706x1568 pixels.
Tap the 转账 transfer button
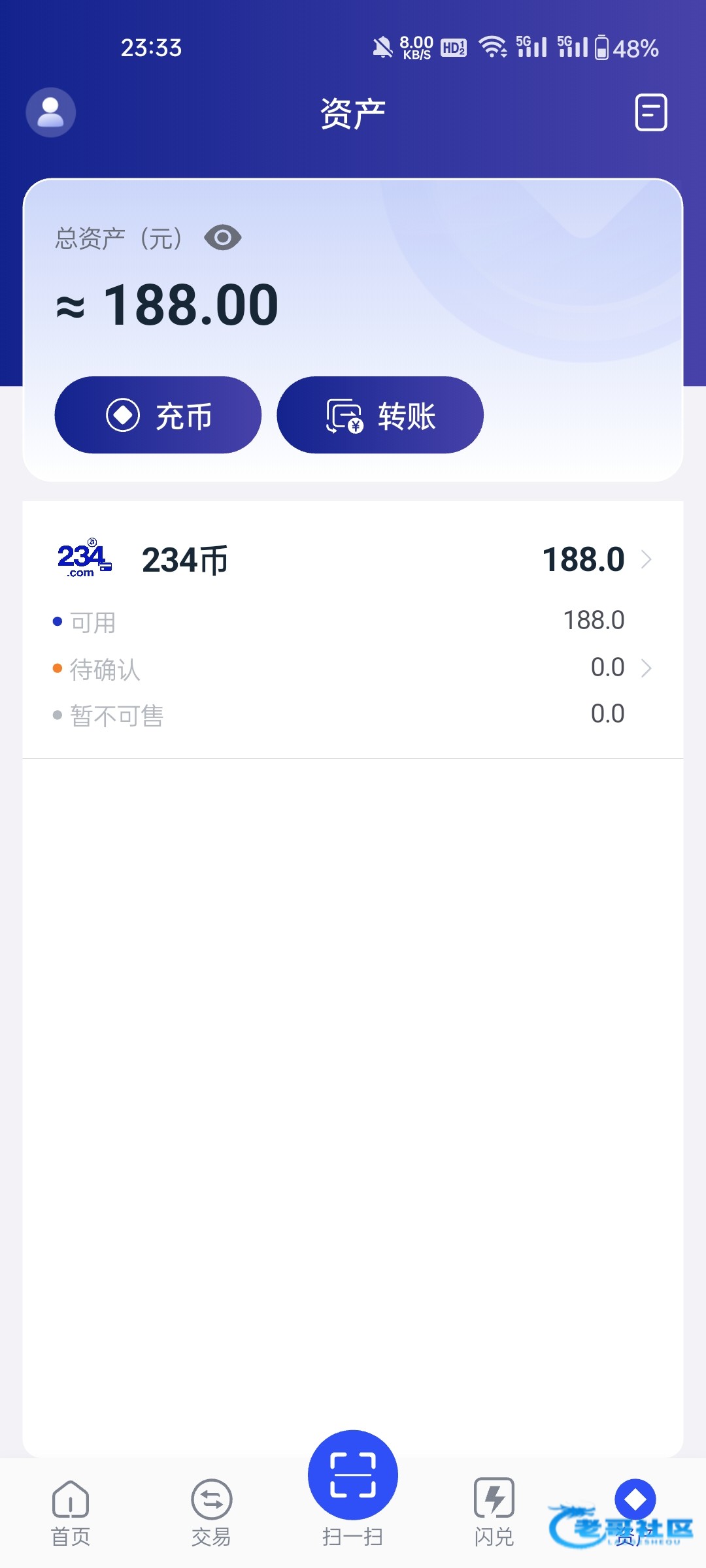coord(380,415)
